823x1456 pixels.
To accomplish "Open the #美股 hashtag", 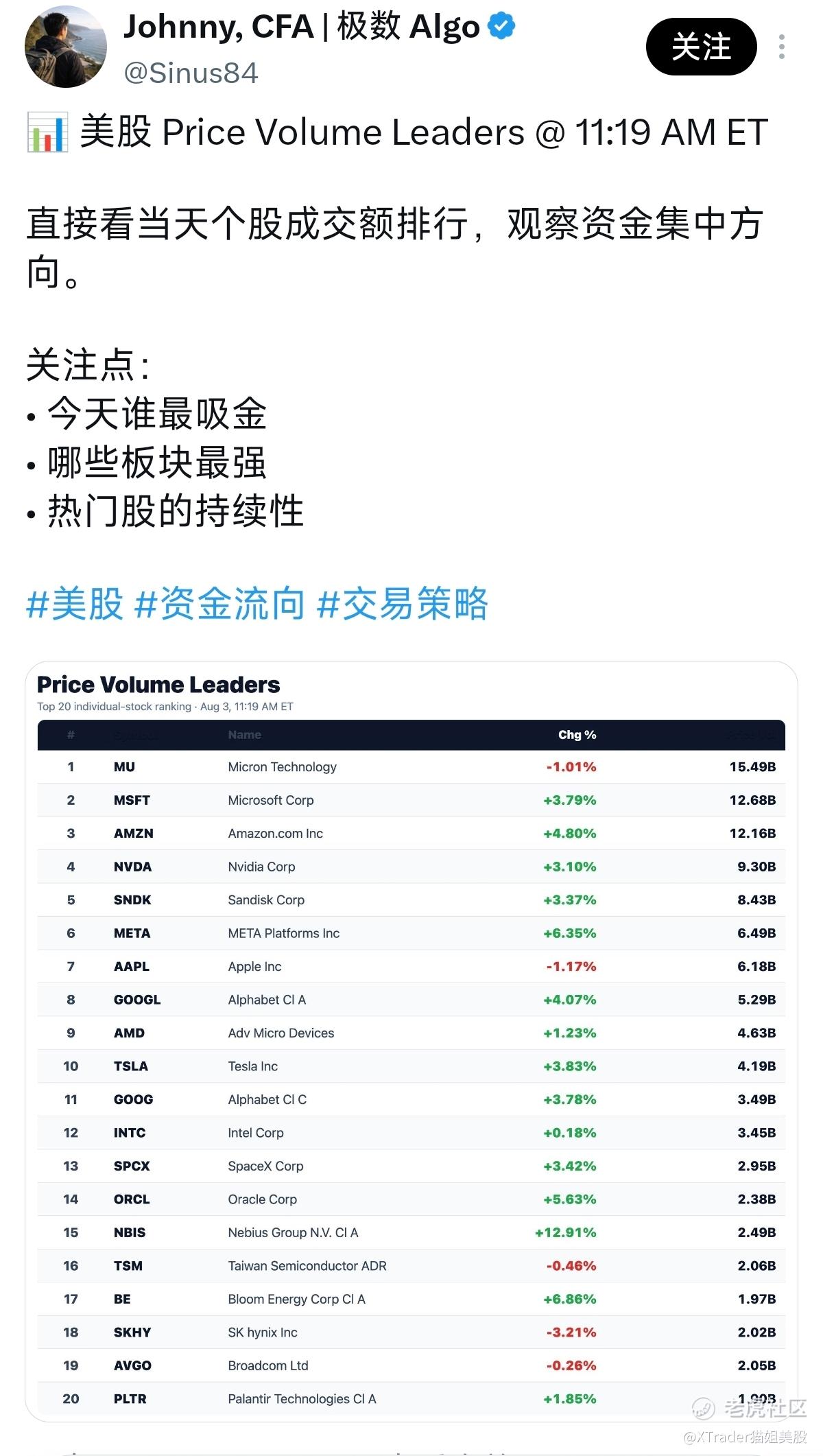I will coord(75,604).
